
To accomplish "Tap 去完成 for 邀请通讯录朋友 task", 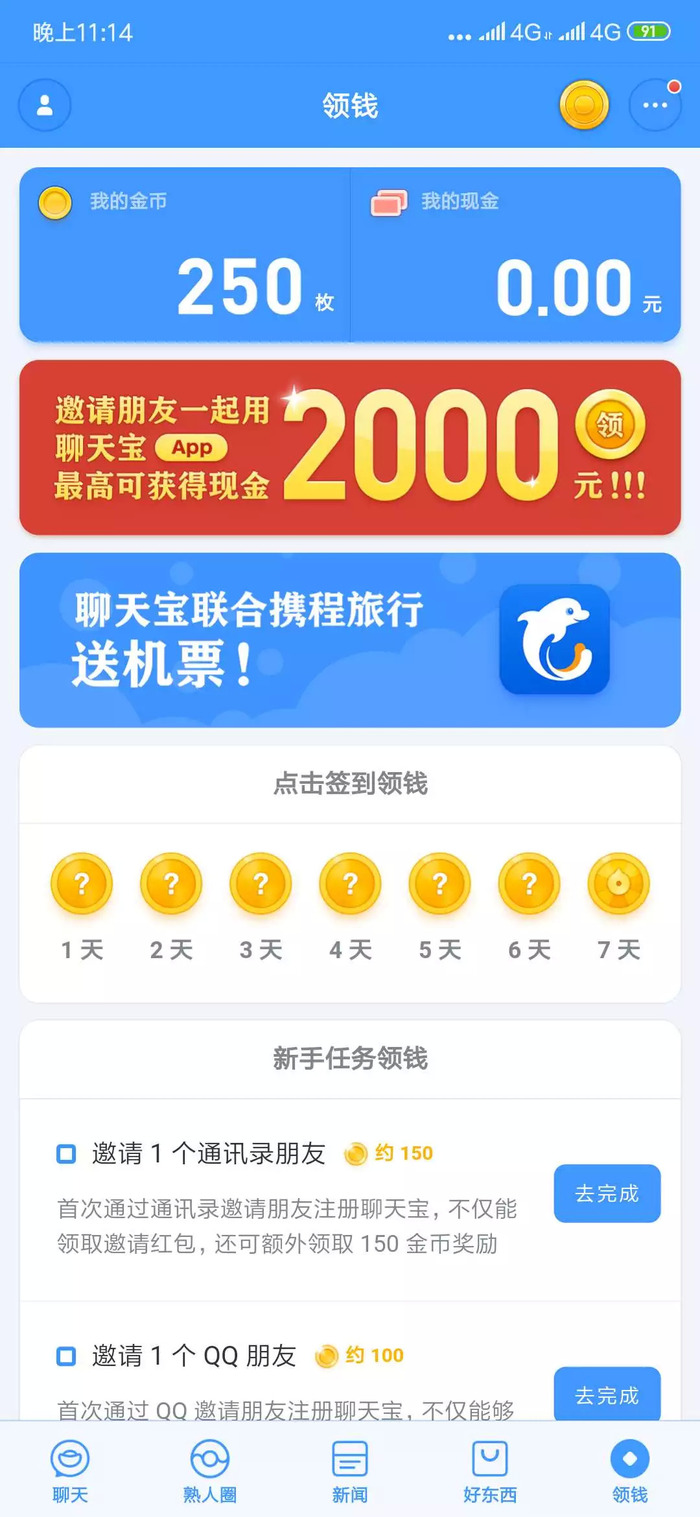I will pos(607,1193).
